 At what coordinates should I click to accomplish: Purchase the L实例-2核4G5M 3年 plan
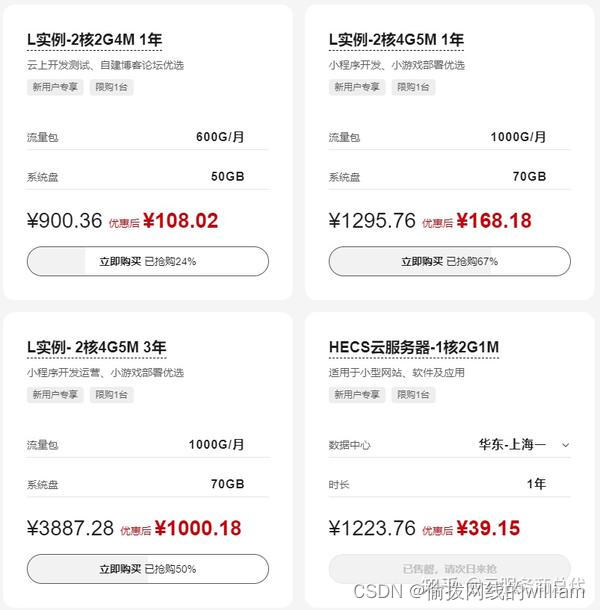click(148, 569)
